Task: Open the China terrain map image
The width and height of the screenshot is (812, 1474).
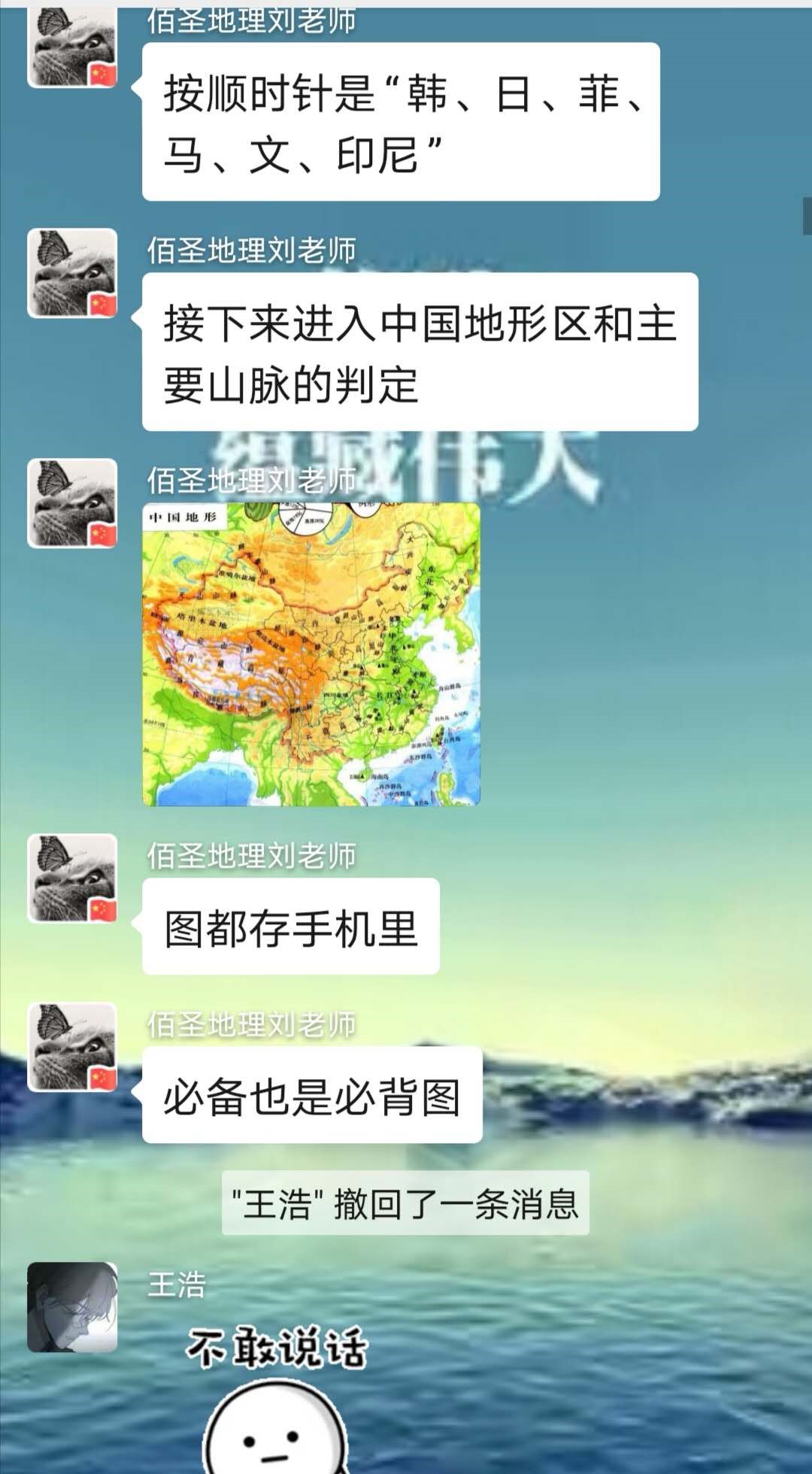Action: (311, 654)
